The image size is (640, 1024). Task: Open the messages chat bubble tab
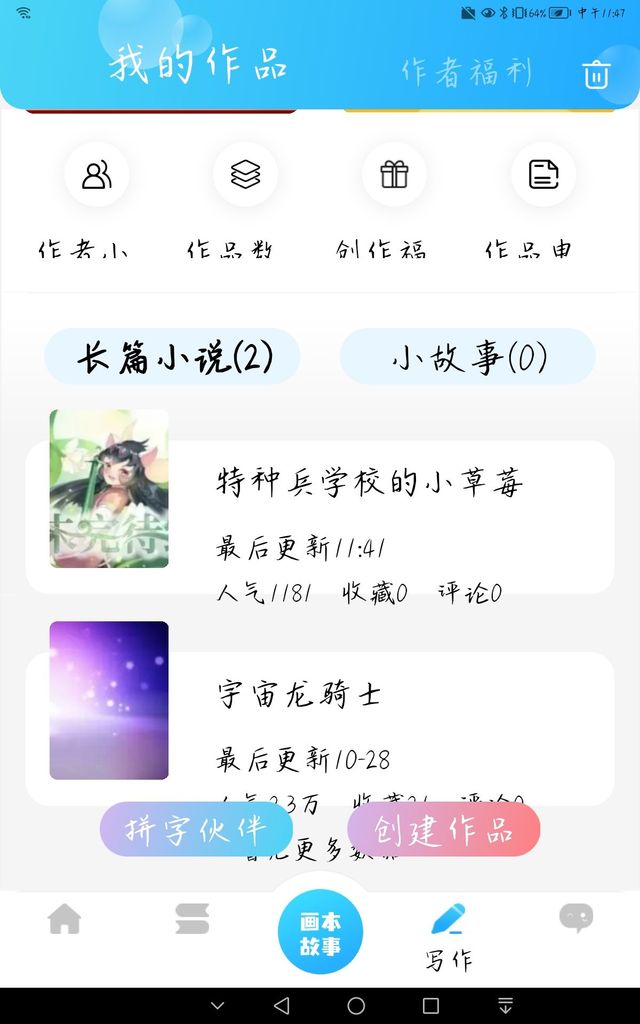[x=576, y=918]
